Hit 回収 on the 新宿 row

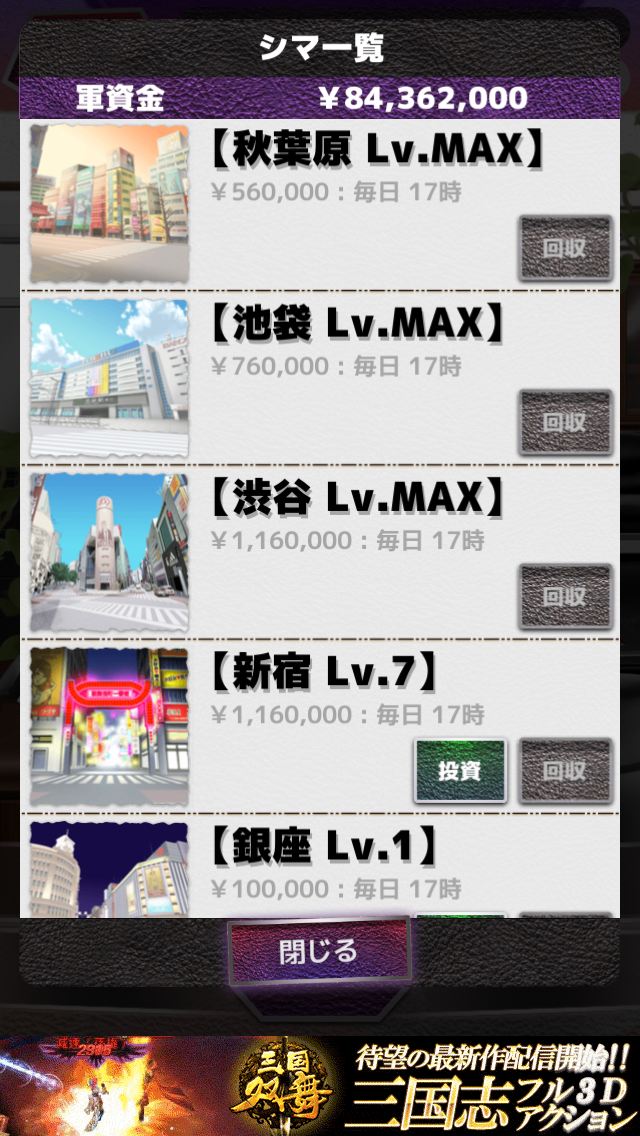click(565, 771)
